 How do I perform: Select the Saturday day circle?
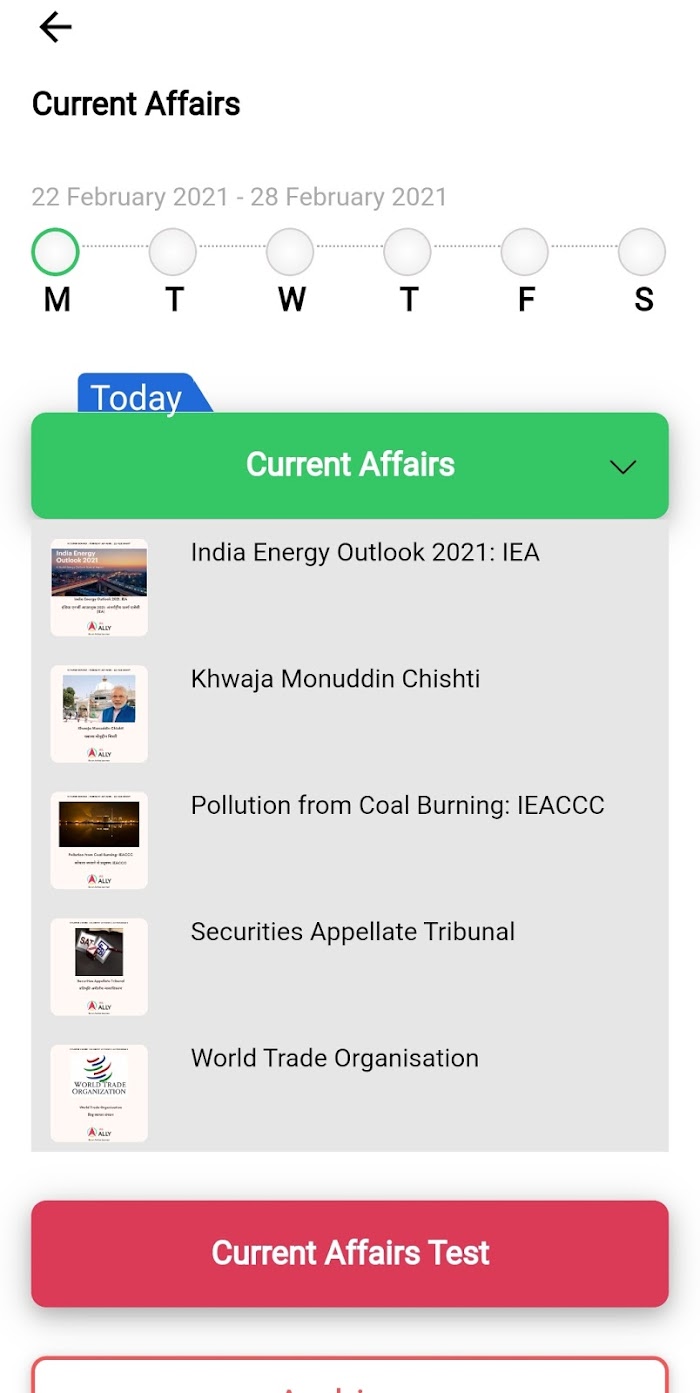point(642,252)
